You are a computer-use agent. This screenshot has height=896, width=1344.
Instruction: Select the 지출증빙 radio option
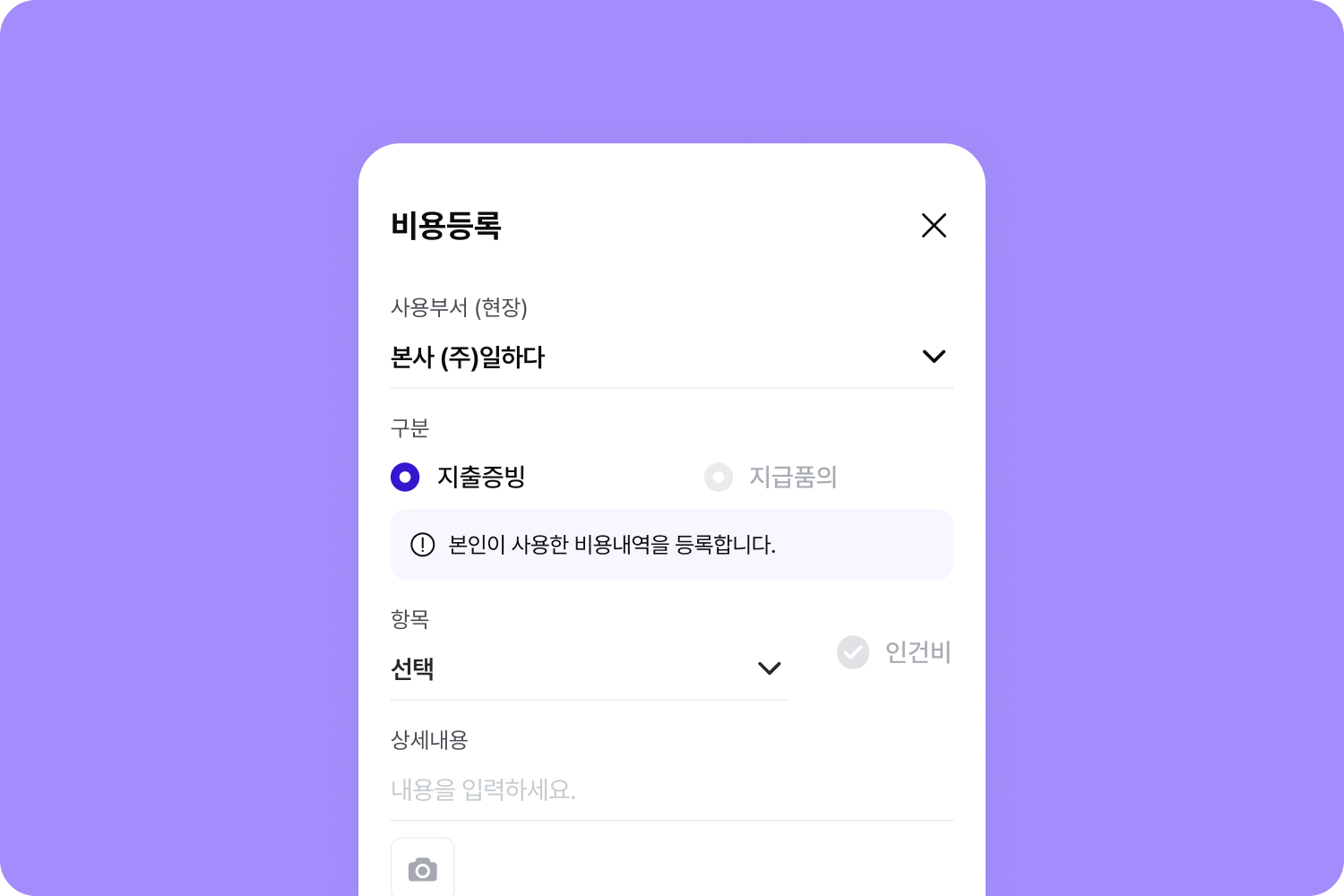[405, 477]
